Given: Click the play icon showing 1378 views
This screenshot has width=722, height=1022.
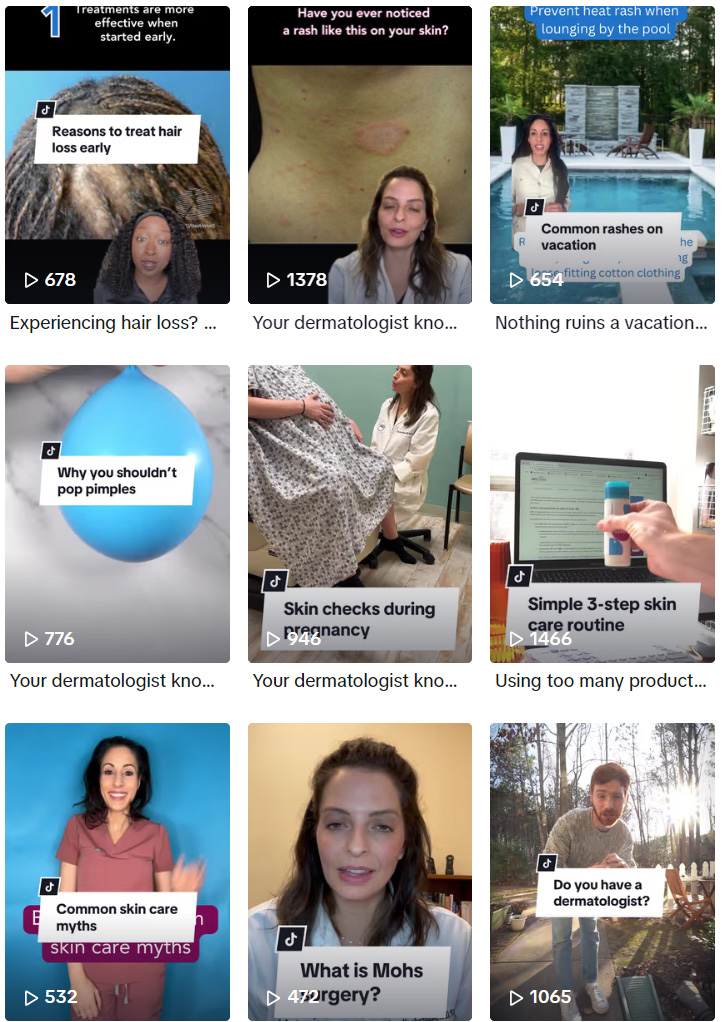Looking at the screenshot, I should coord(273,279).
